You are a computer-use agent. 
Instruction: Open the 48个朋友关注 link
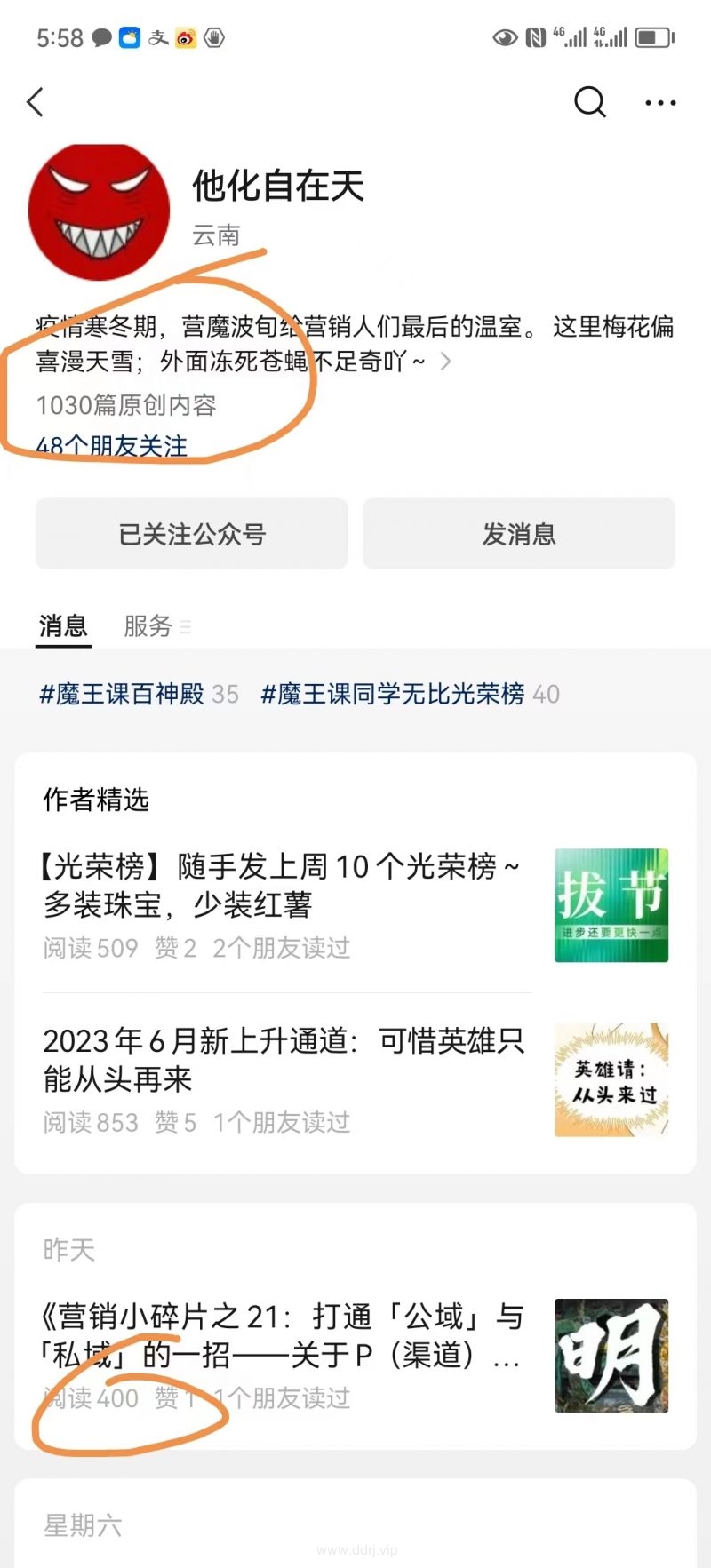(112, 445)
